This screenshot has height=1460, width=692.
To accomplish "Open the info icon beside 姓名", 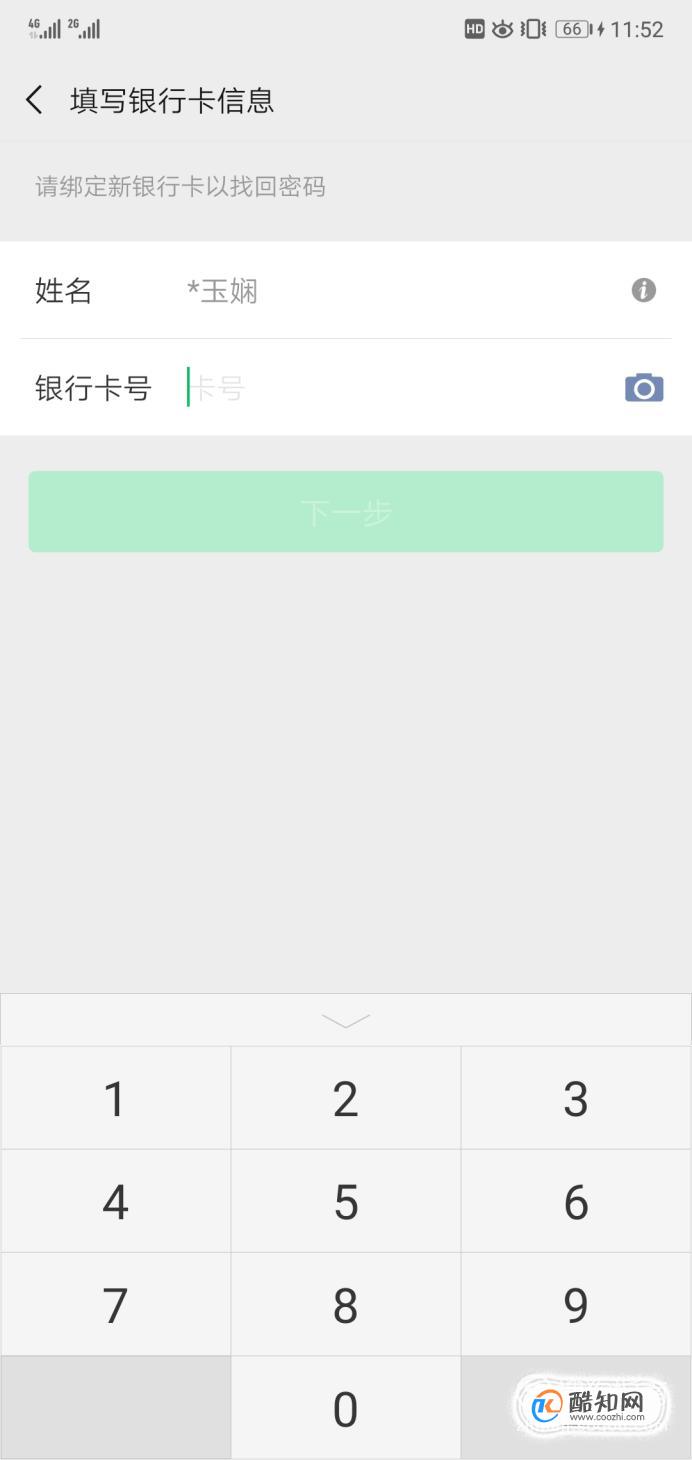I will tap(644, 291).
